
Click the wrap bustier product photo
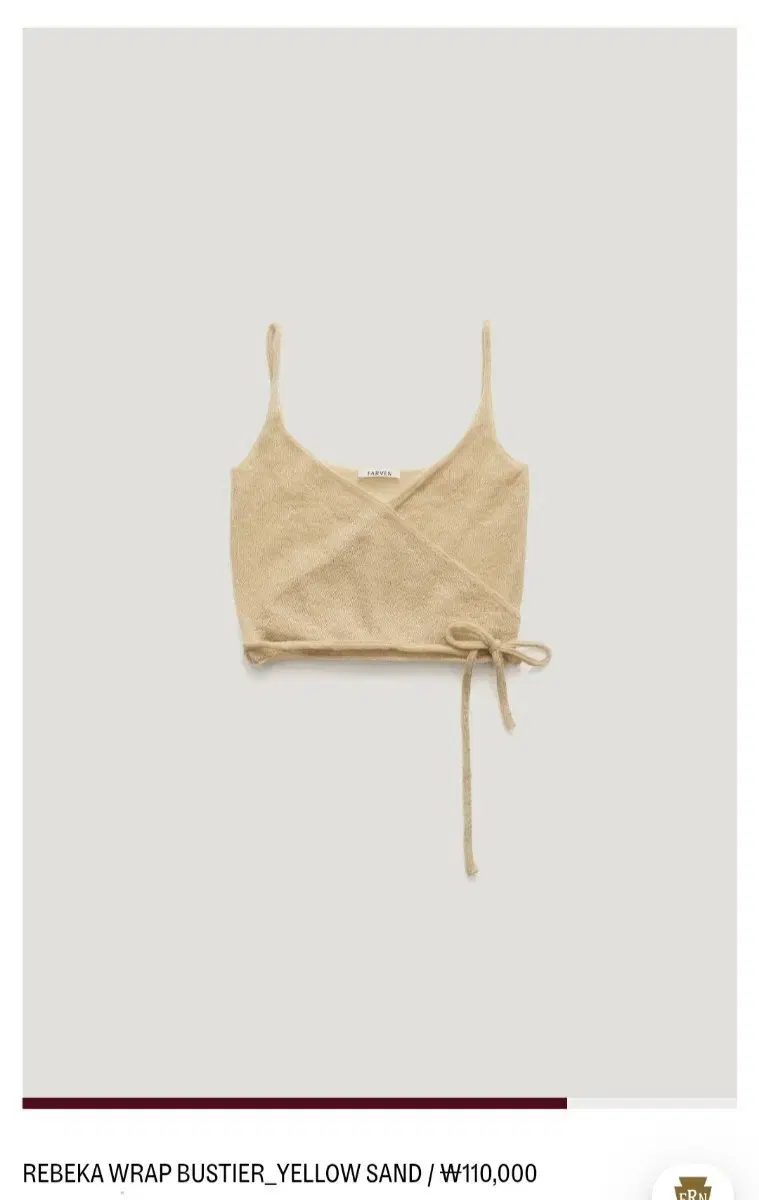pyautogui.click(x=380, y=550)
